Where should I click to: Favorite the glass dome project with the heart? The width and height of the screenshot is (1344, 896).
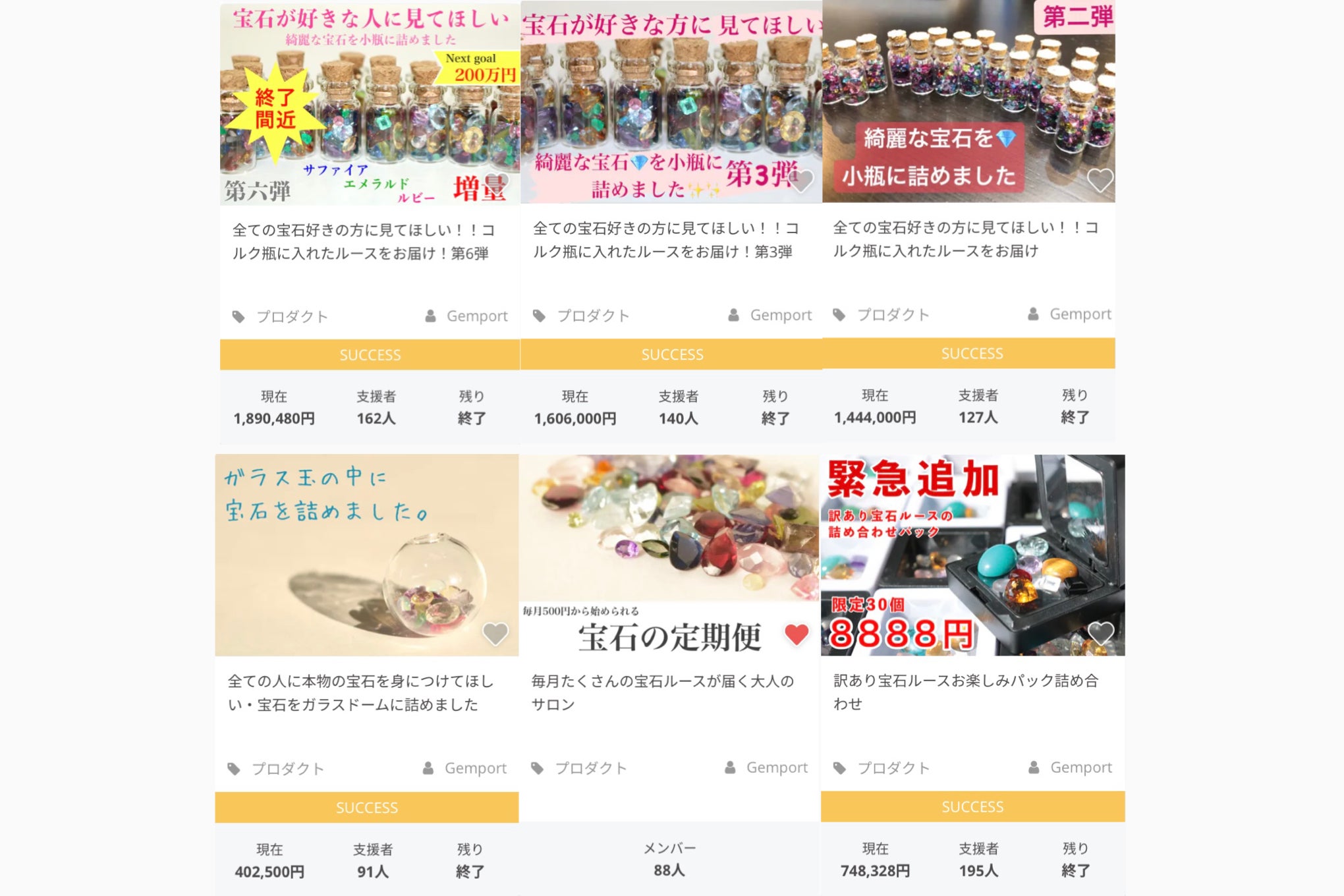(495, 634)
